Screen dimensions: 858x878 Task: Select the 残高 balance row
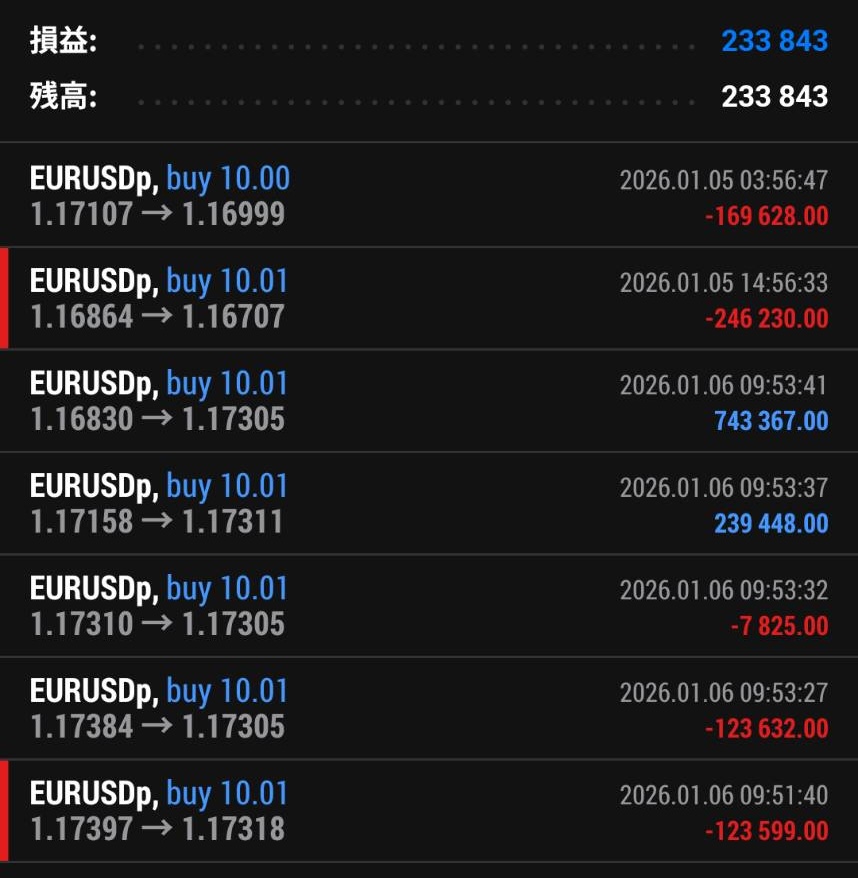pos(429,96)
